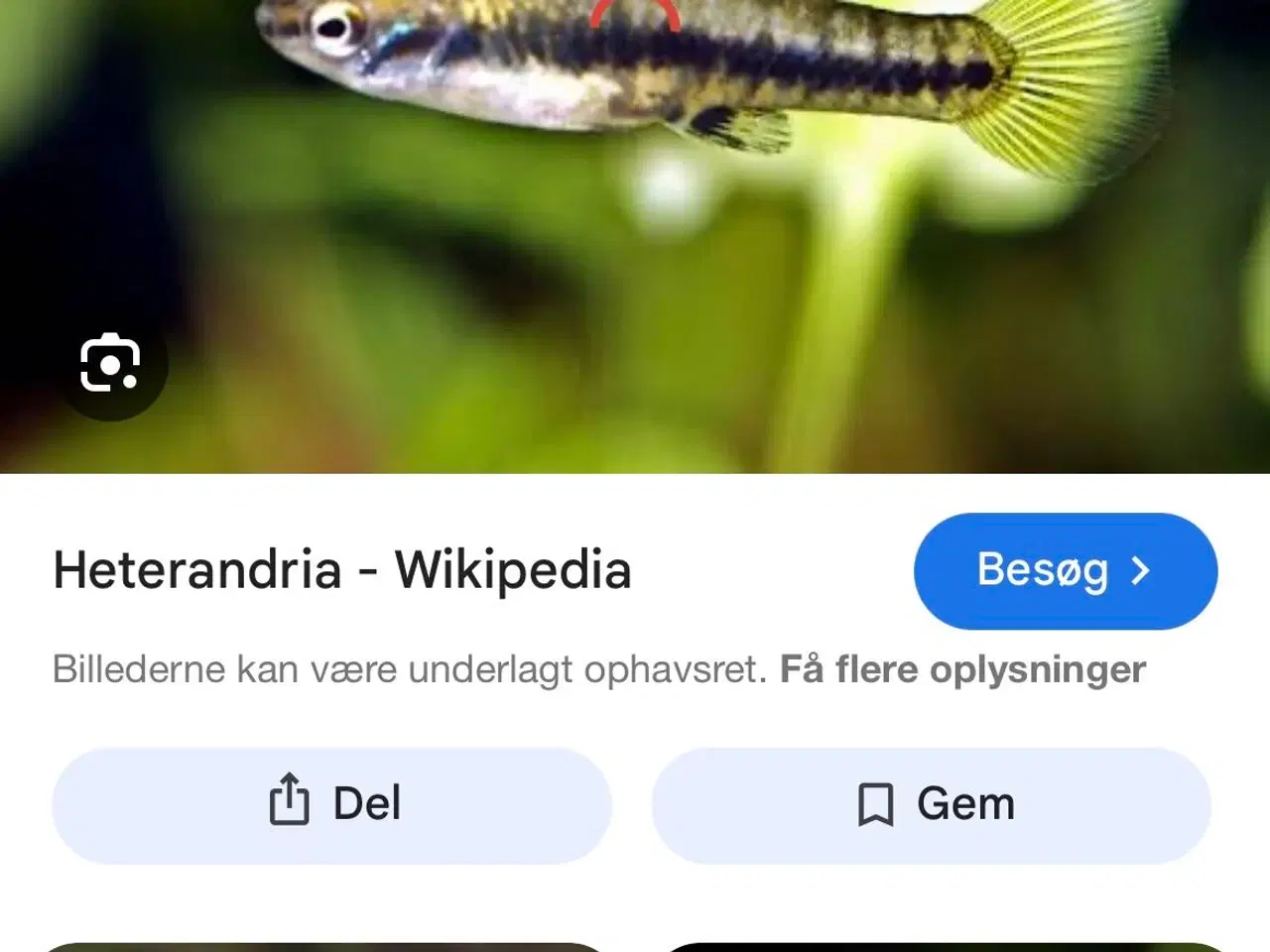Image resolution: width=1270 pixels, height=952 pixels.
Task: Open the Heterandria - Wikipedia title
Action: (342, 570)
